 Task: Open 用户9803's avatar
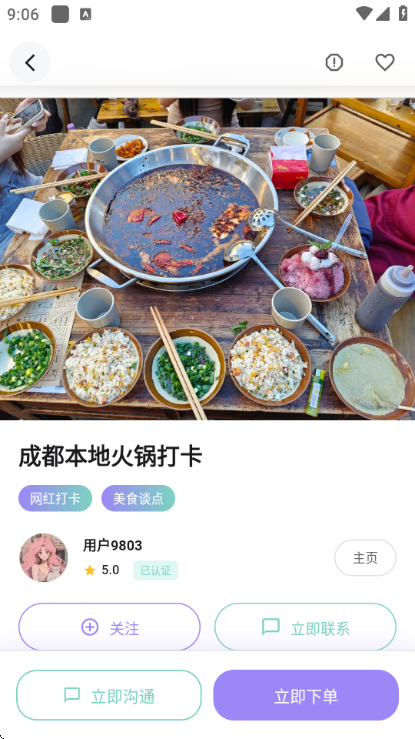(x=44, y=558)
